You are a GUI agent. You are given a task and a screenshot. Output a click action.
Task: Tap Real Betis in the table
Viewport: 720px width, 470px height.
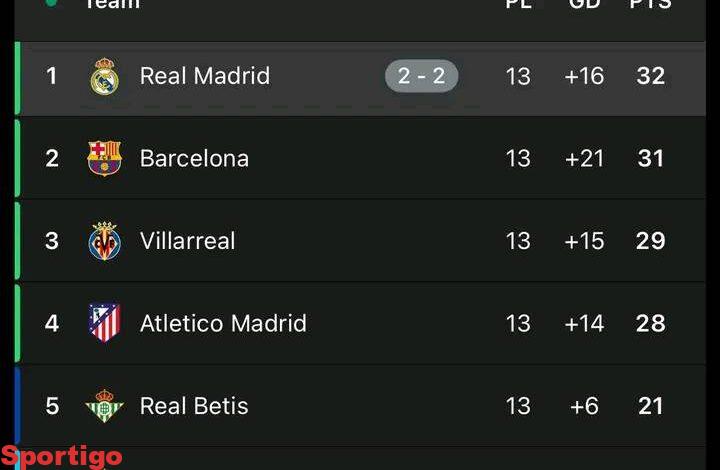(x=194, y=406)
